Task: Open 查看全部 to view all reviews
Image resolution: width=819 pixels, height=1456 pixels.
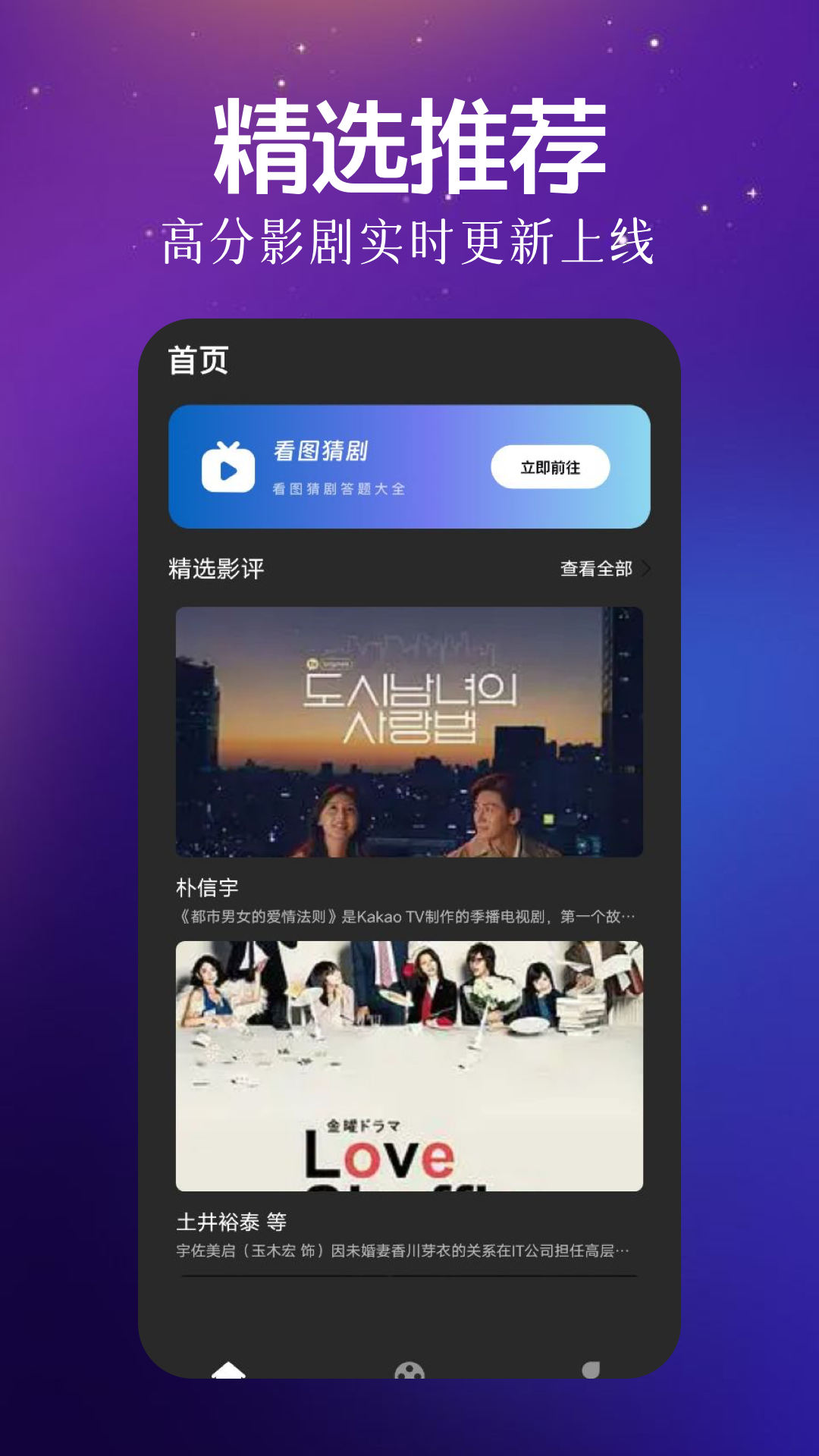Action: tap(595, 566)
